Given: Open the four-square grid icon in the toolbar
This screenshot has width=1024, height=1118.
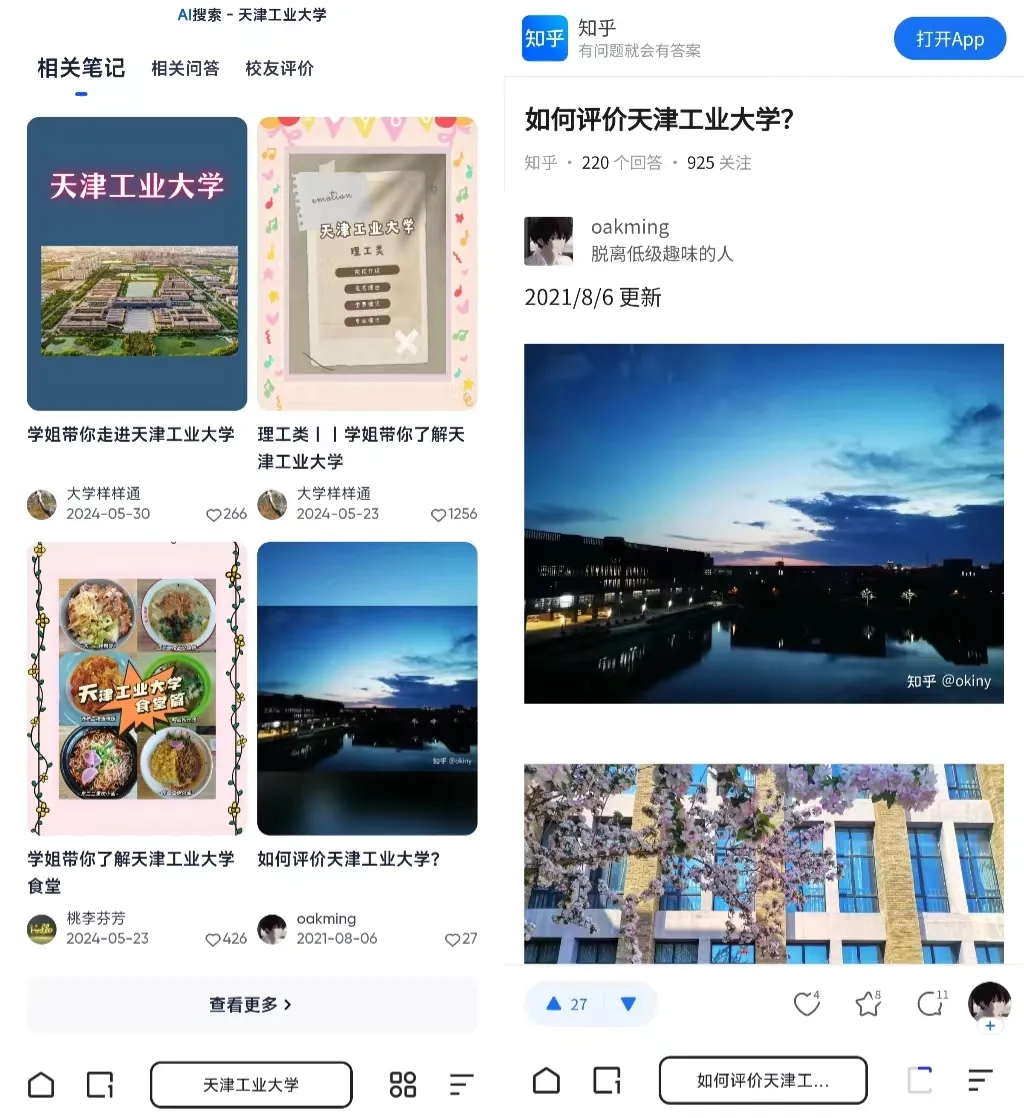Looking at the screenshot, I should [x=402, y=1084].
